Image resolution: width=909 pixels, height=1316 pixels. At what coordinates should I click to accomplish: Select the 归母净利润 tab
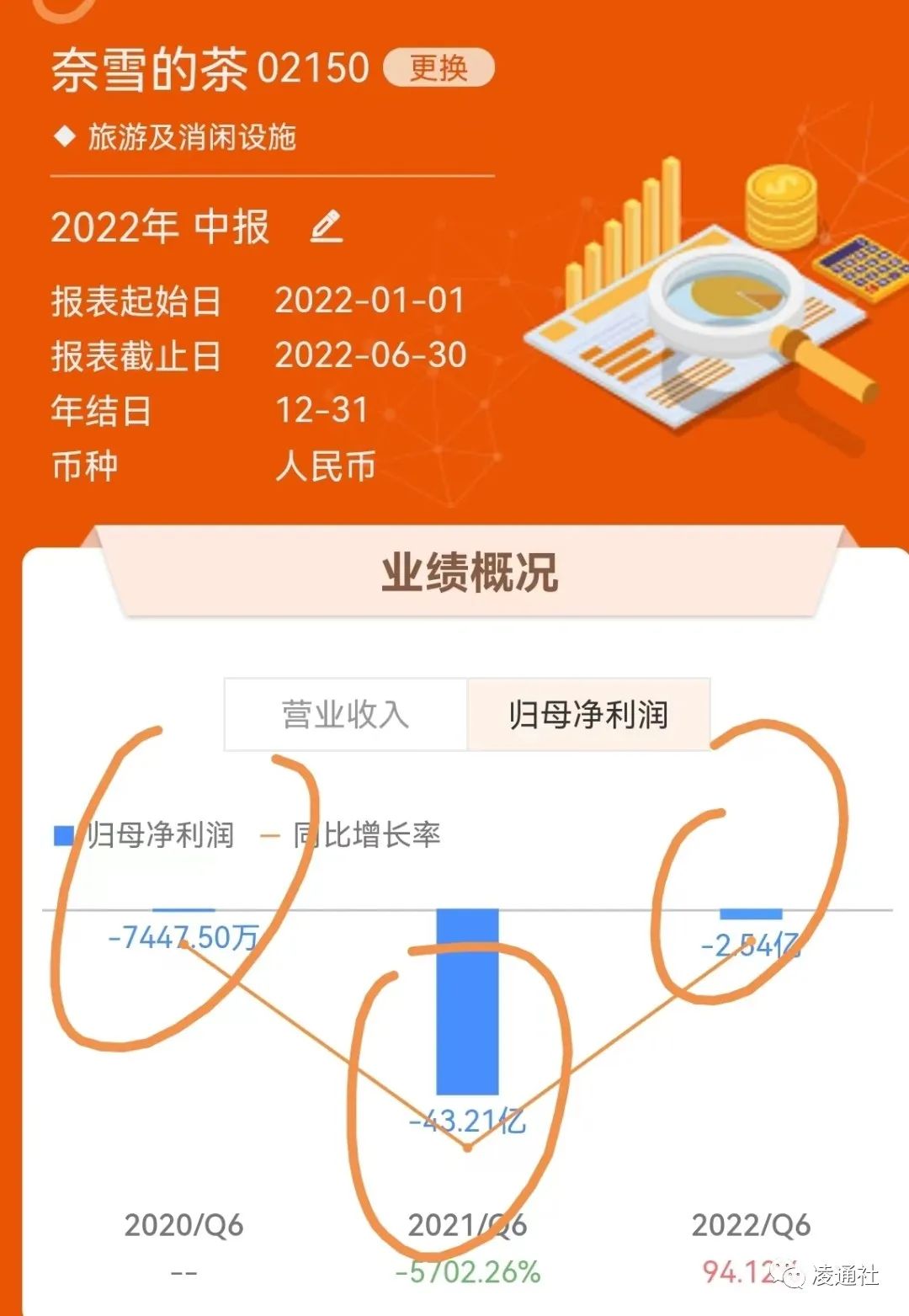coord(588,715)
